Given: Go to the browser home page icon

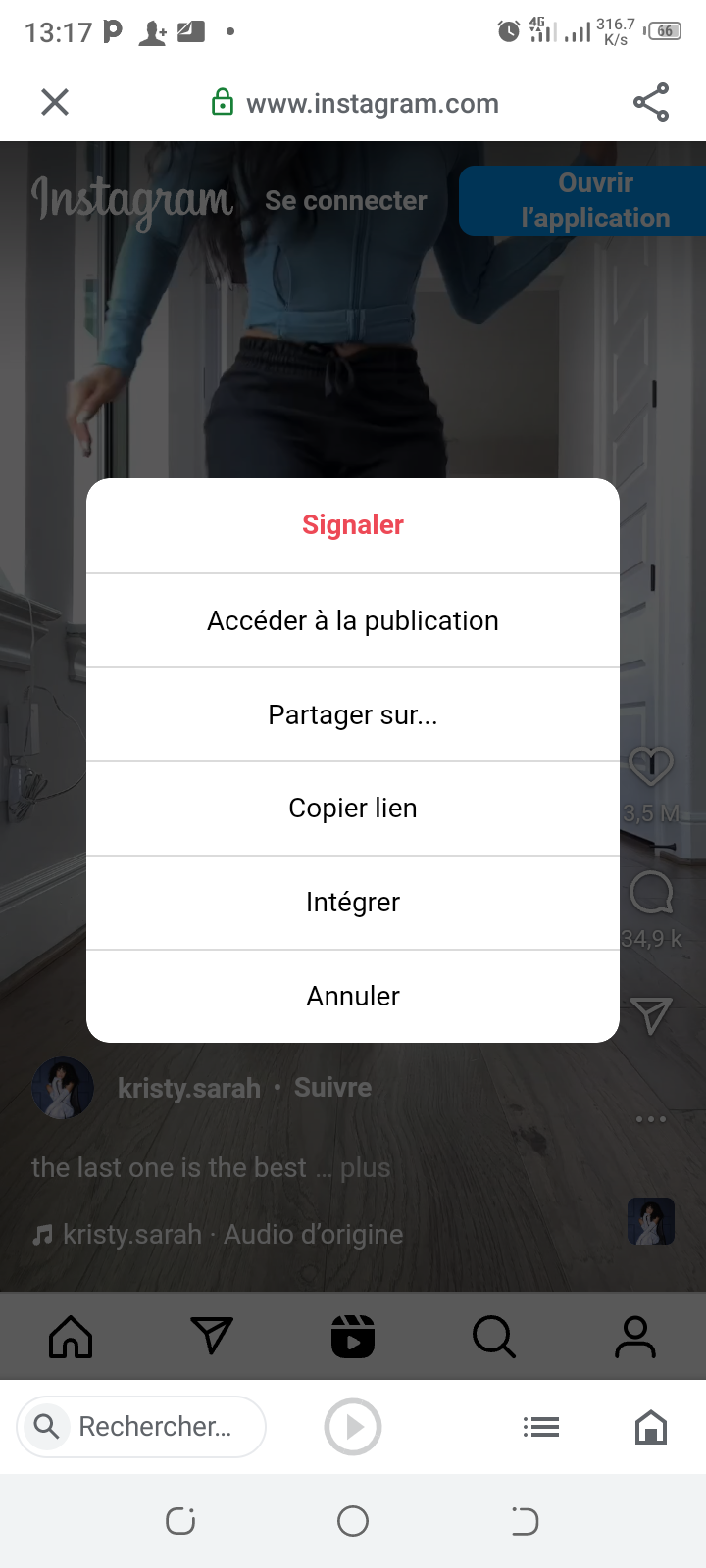Looking at the screenshot, I should pos(651,1427).
